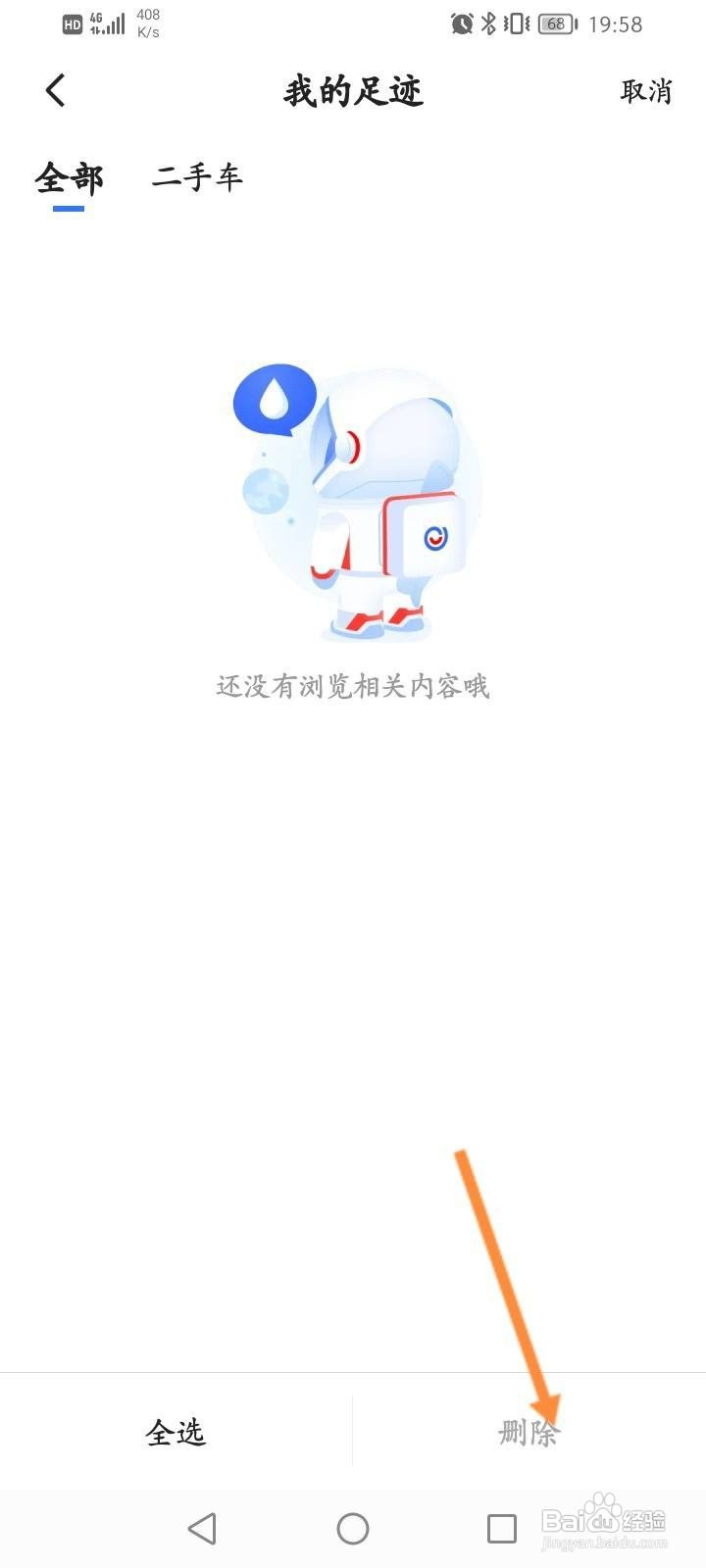Tap the blue water-drop speech bubble

[x=277, y=398]
